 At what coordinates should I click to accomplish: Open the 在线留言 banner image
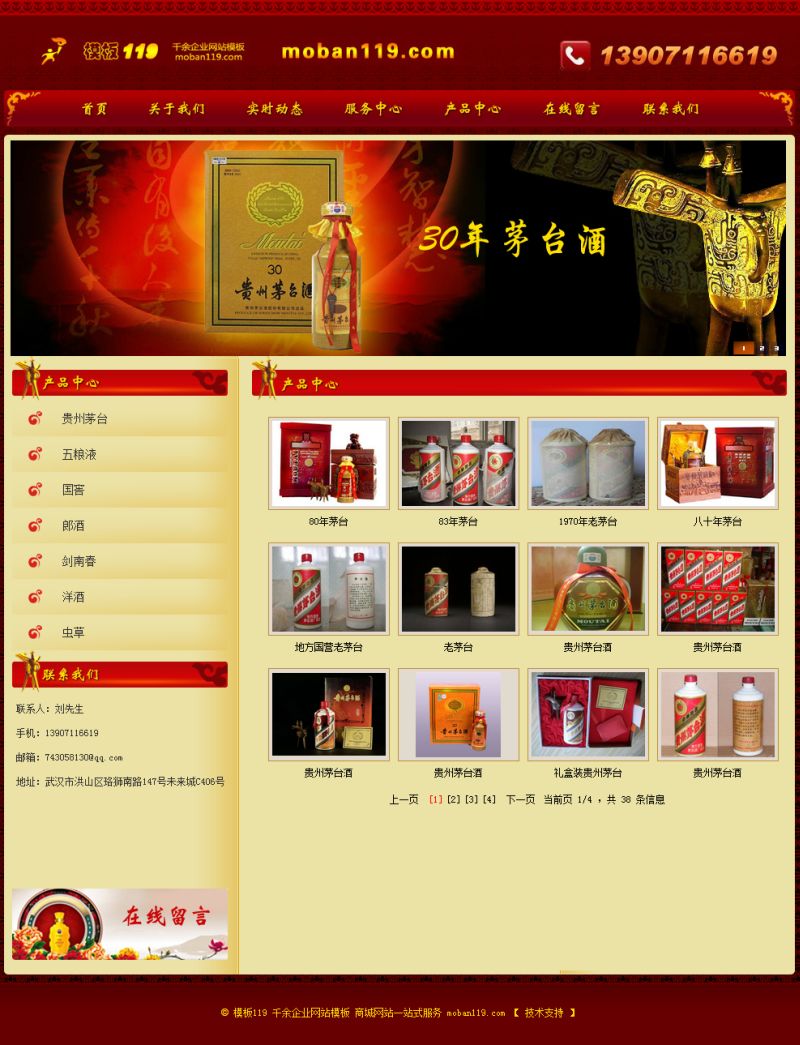click(120, 924)
